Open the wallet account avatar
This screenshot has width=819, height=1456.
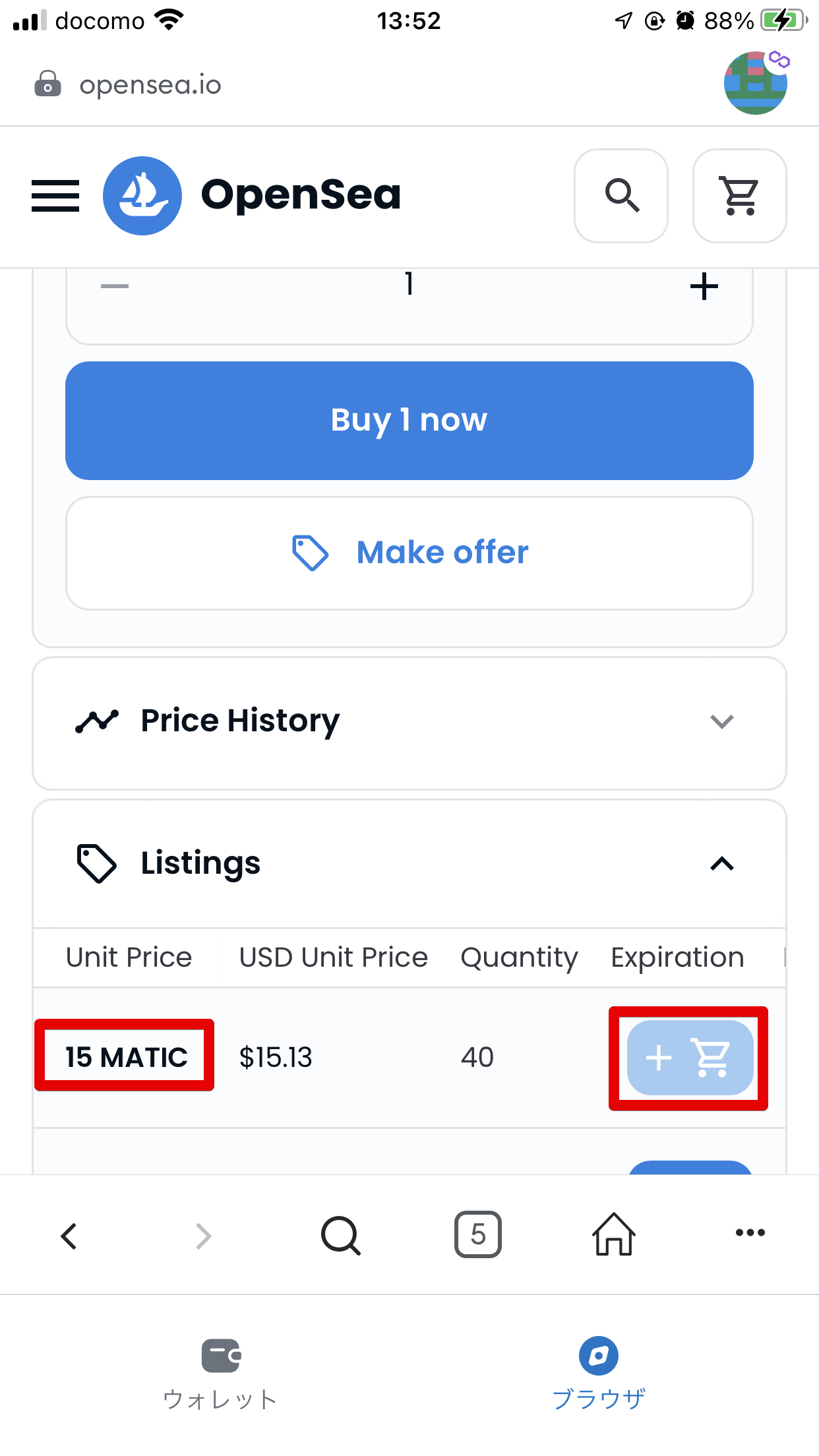point(756,83)
